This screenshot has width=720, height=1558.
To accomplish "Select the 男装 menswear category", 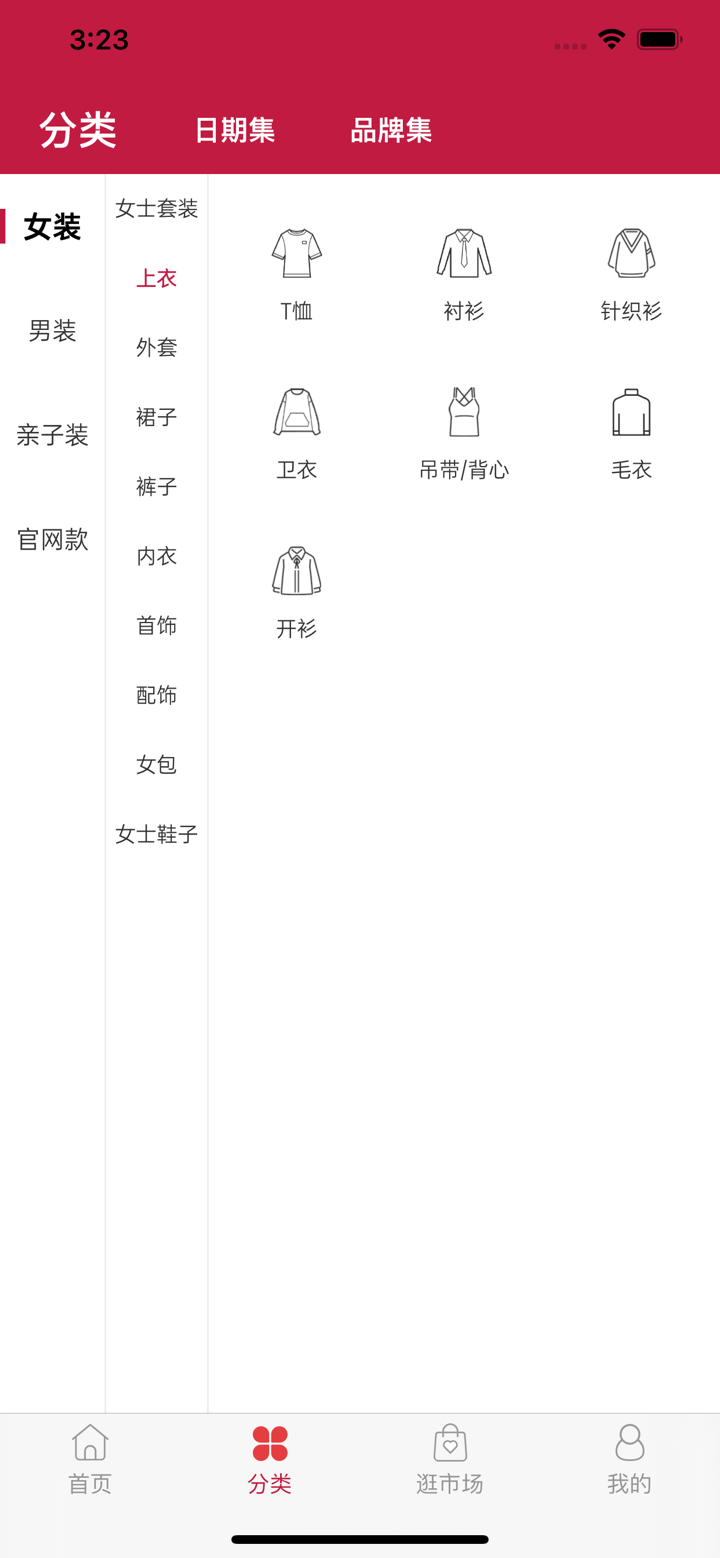I will click(x=51, y=331).
